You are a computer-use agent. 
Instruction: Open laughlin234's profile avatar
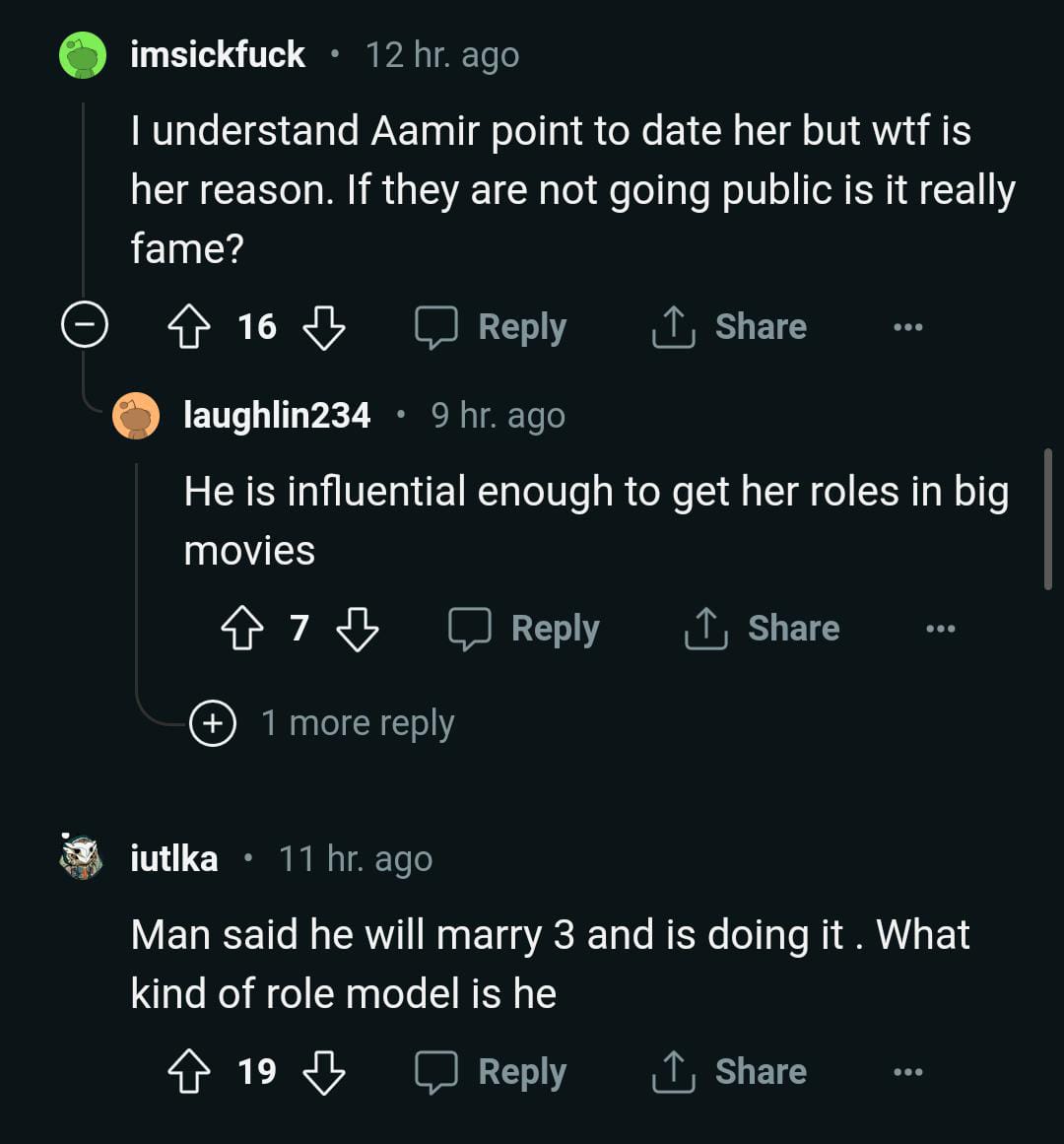point(137,415)
